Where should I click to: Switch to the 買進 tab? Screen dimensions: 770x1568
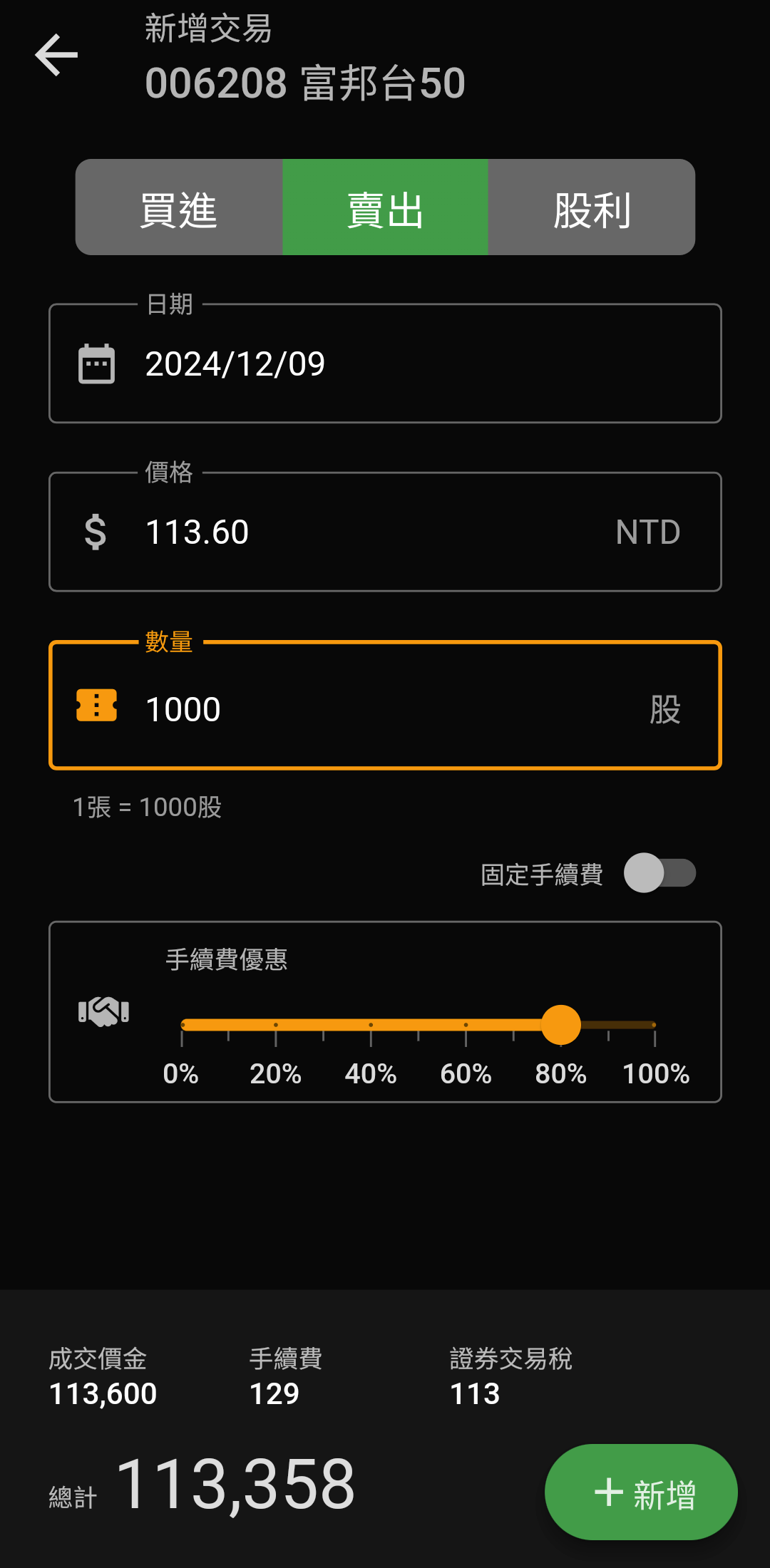[x=179, y=207]
